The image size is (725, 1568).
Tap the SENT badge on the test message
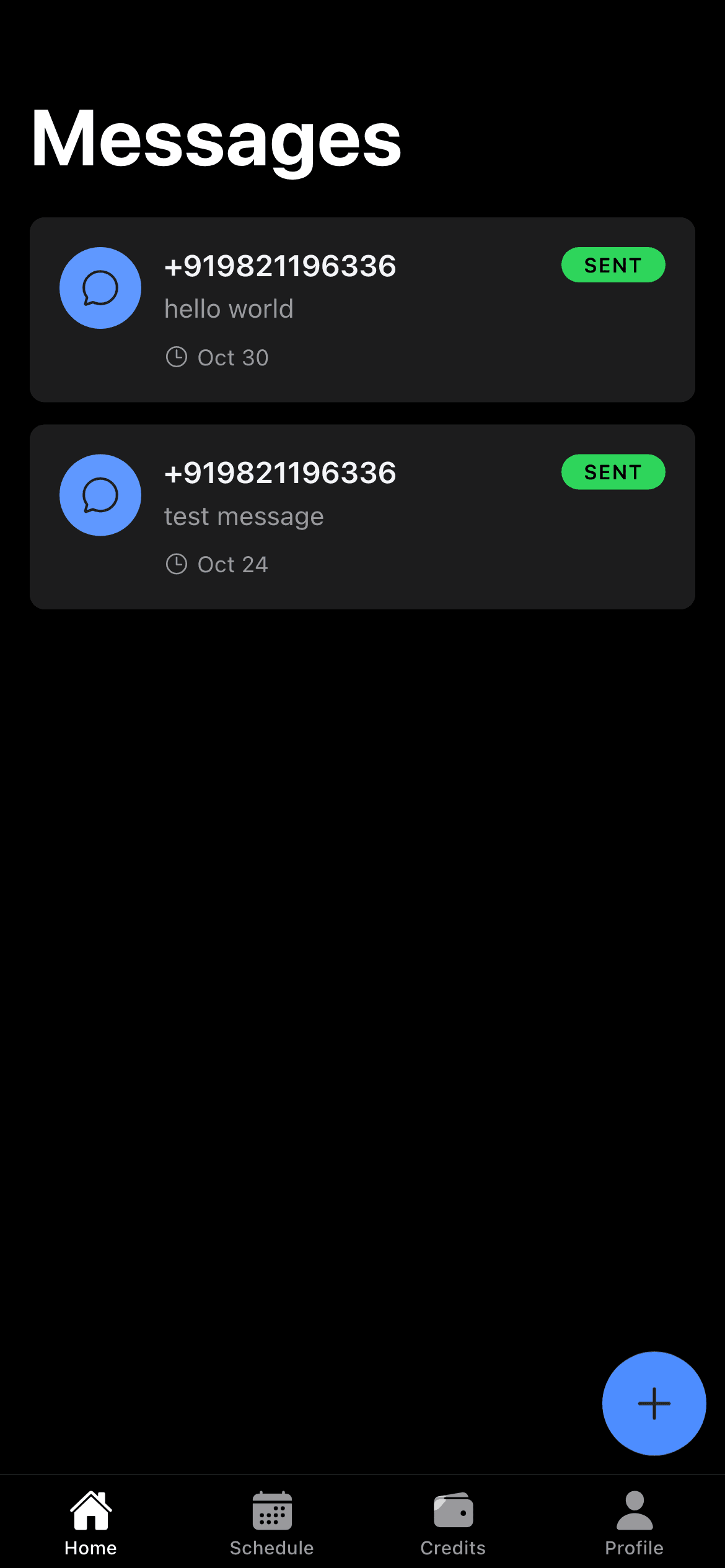point(613,471)
